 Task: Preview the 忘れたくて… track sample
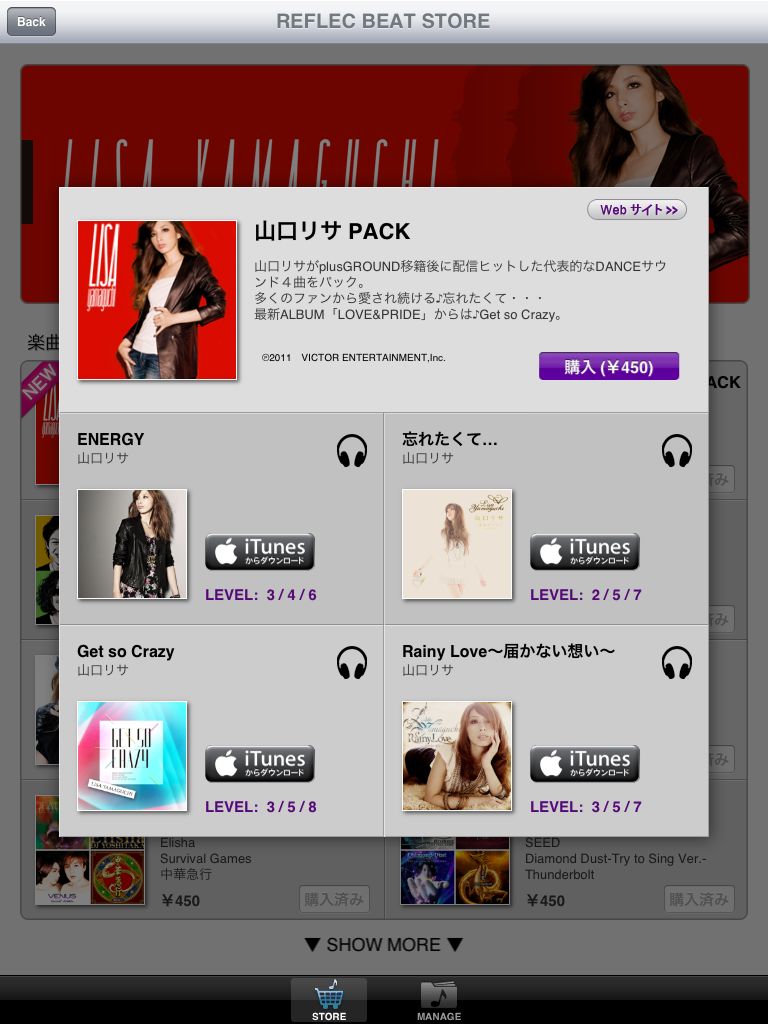pyautogui.click(x=677, y=451)
